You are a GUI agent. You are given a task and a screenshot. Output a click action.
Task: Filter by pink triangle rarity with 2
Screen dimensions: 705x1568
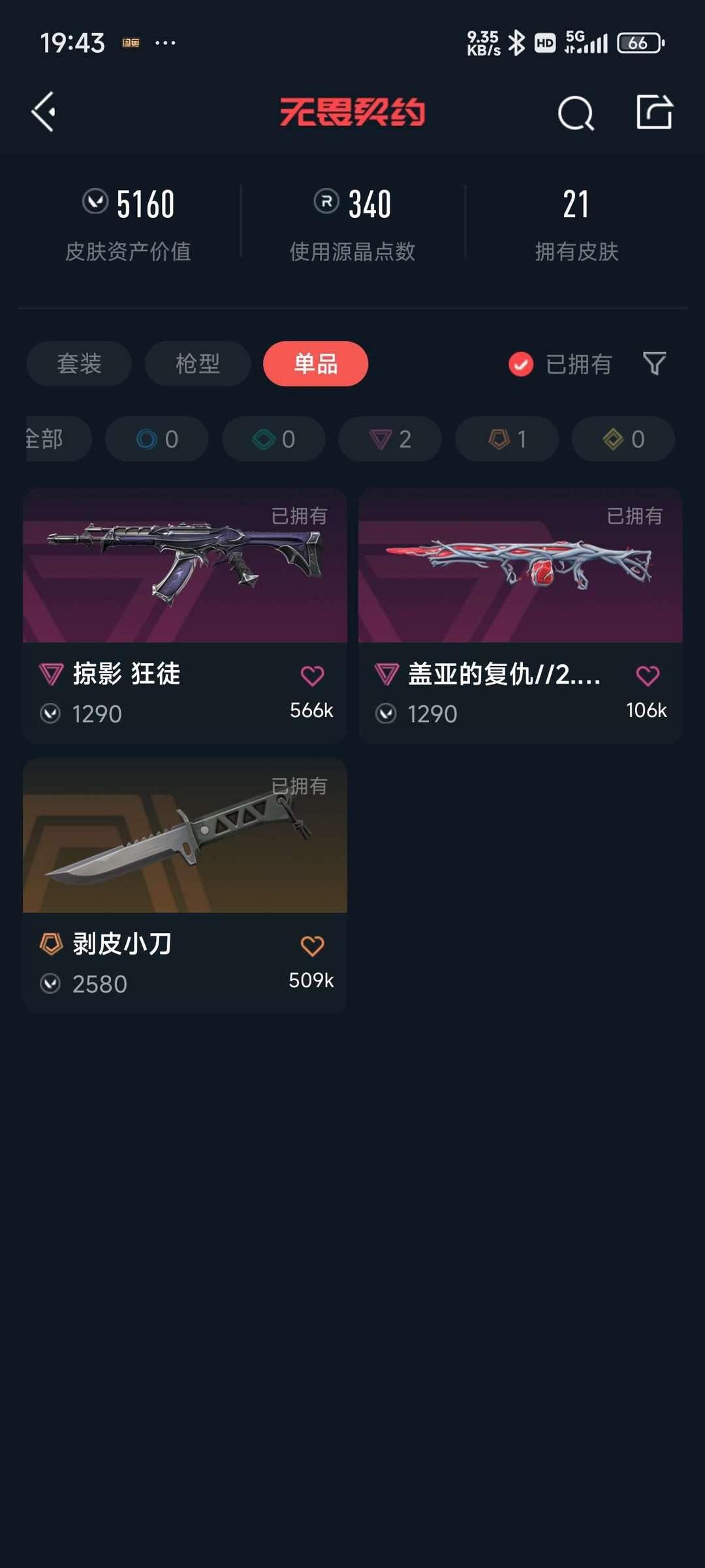(390, 439)
